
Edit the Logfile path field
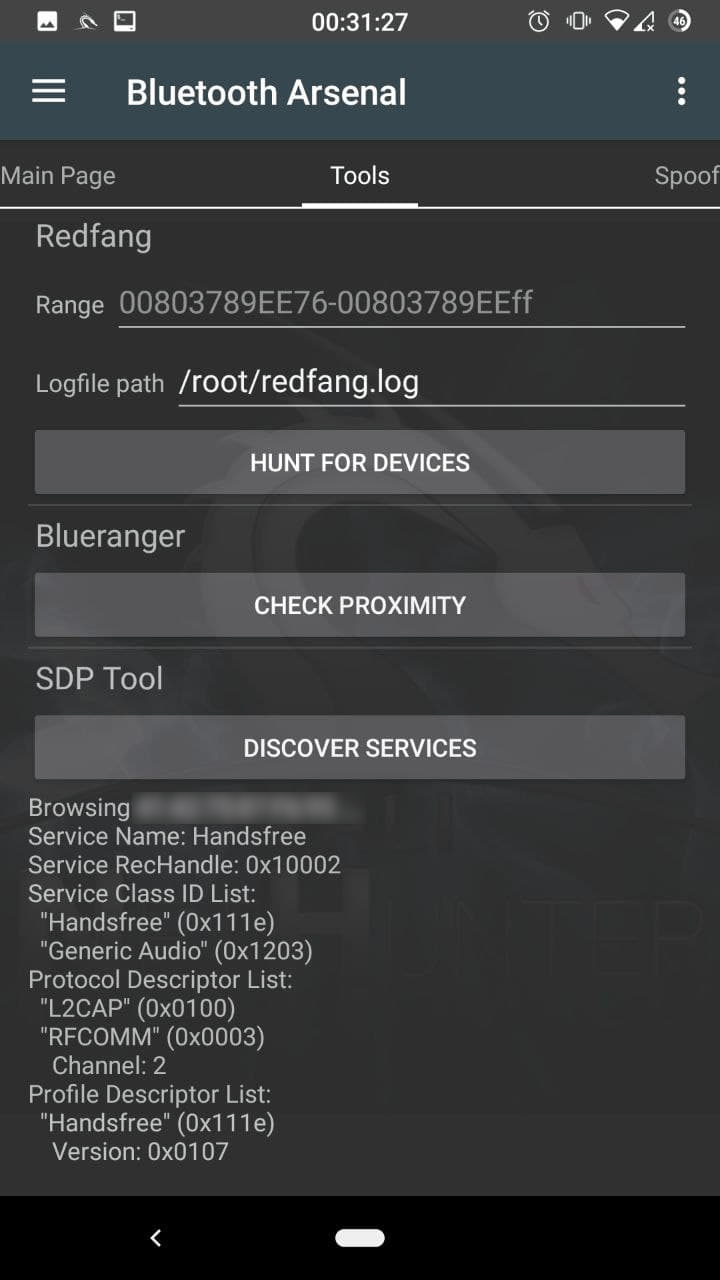[x=430, y=381]
